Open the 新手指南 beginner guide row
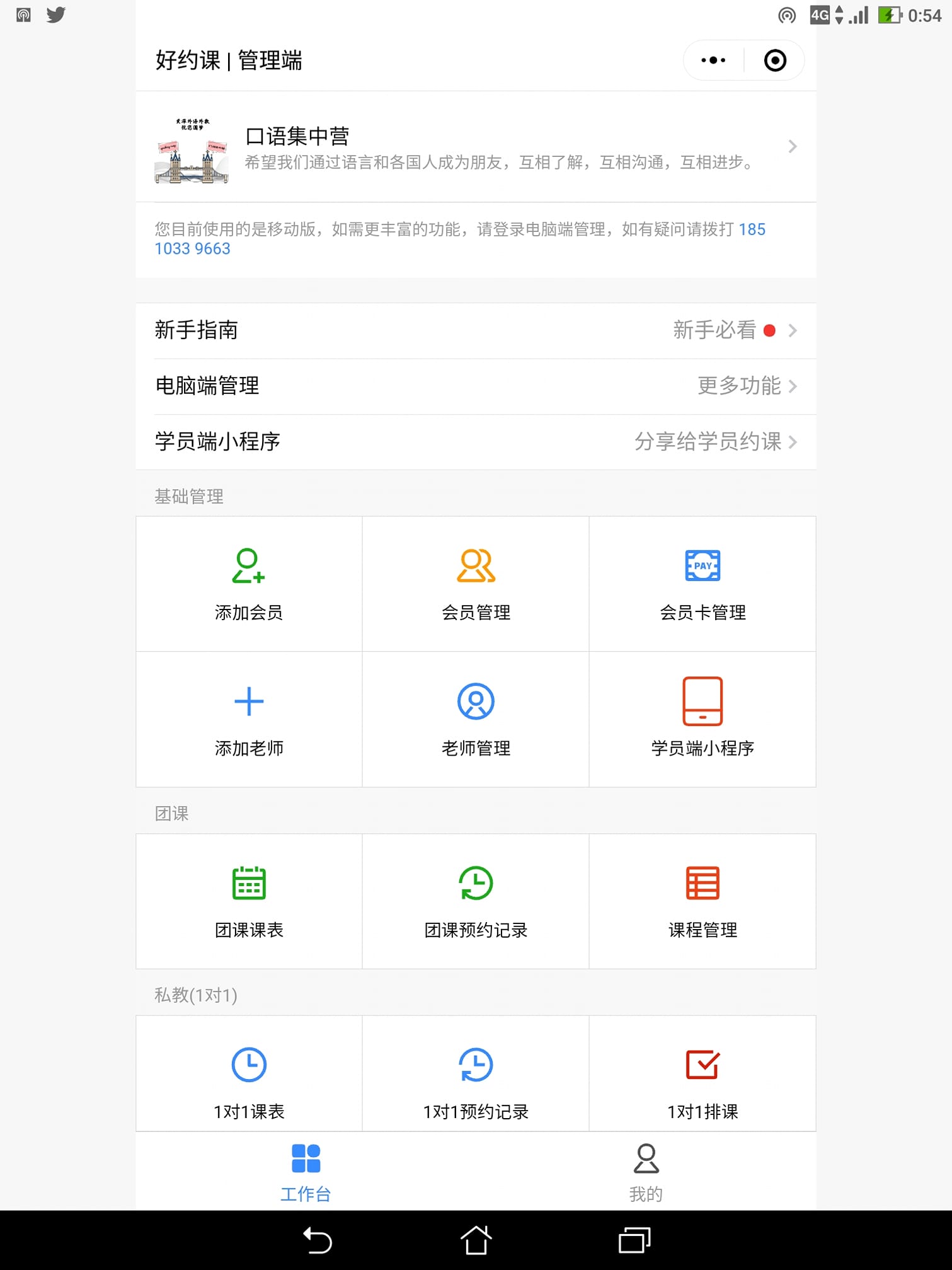 click(x=476, y=330)
